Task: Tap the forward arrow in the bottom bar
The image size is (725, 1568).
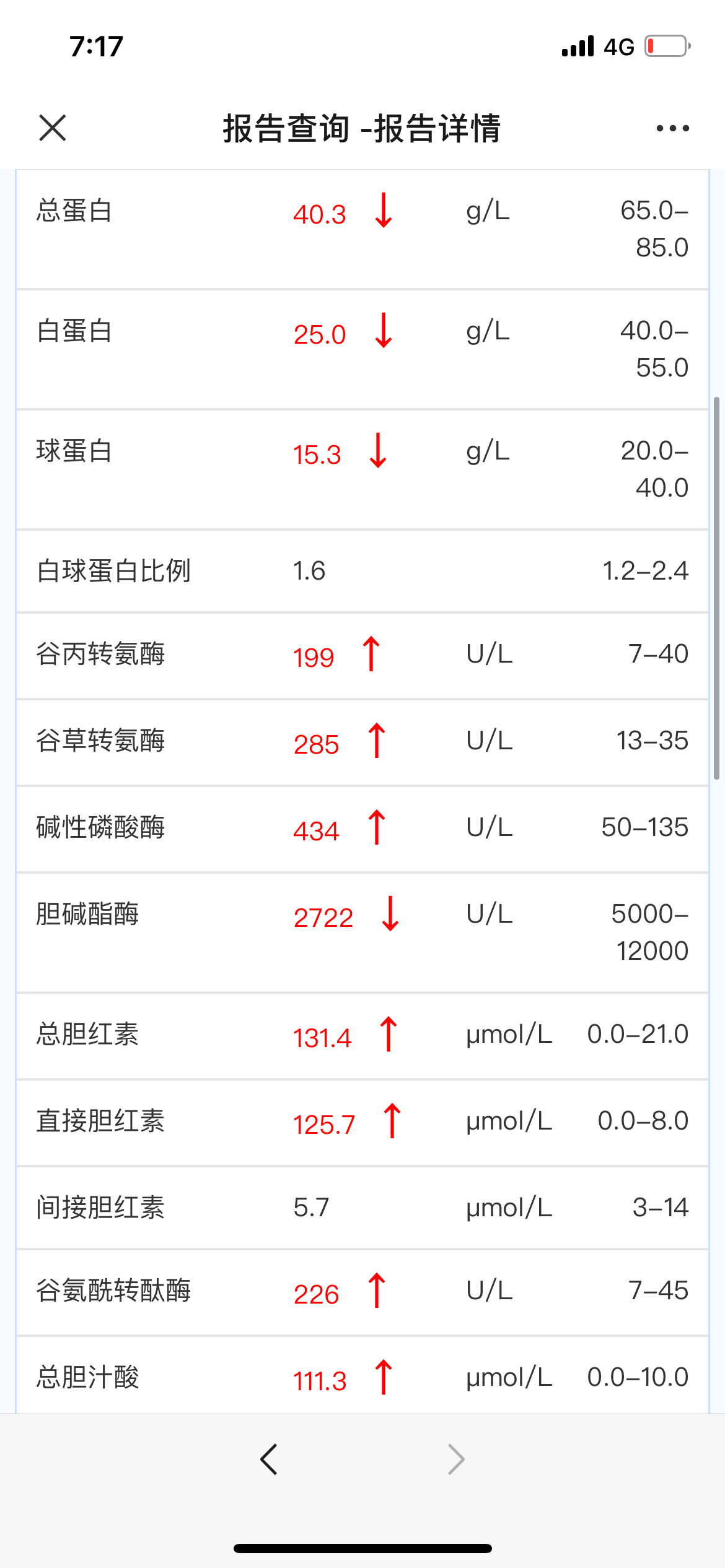Action: pyautogui.click(x=456, y=1460)
